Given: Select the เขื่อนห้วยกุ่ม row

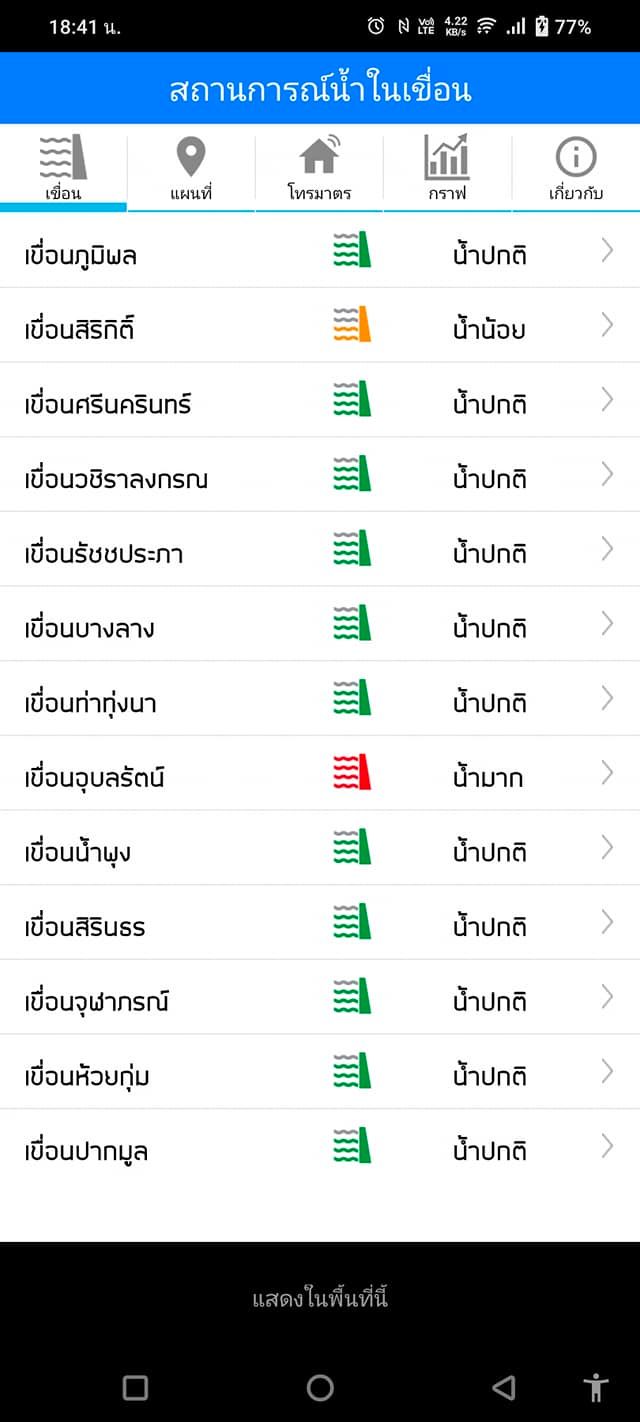Looking at the screenshot, I should coord(320,1073).
